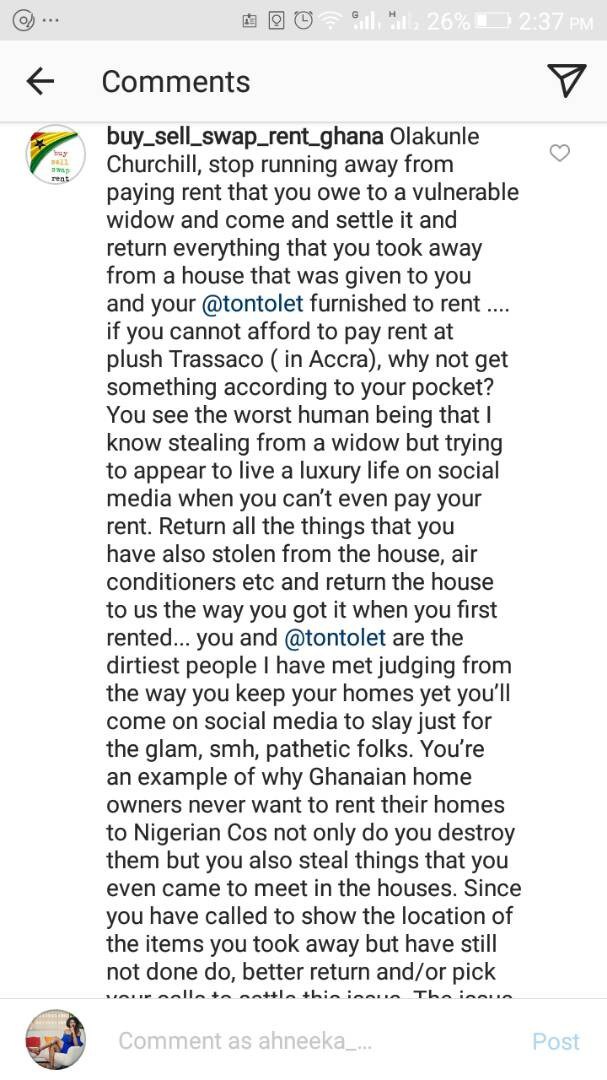The width and height of the screenshot is (607, 1080).
Task: Go back from Comments
Action: click(40, 81)
